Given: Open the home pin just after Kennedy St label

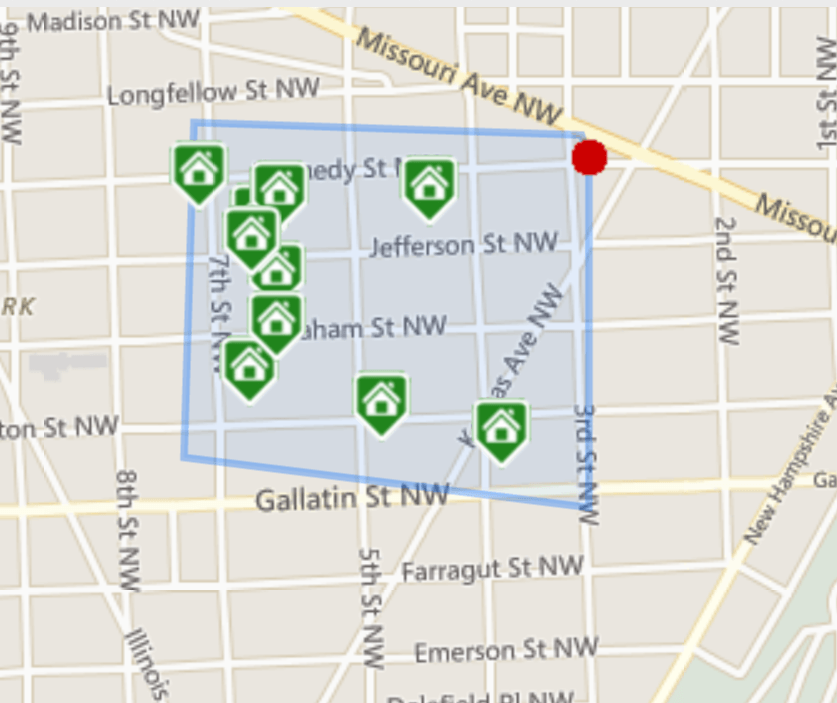Looking at the screenshot, I should pos(430,185).
